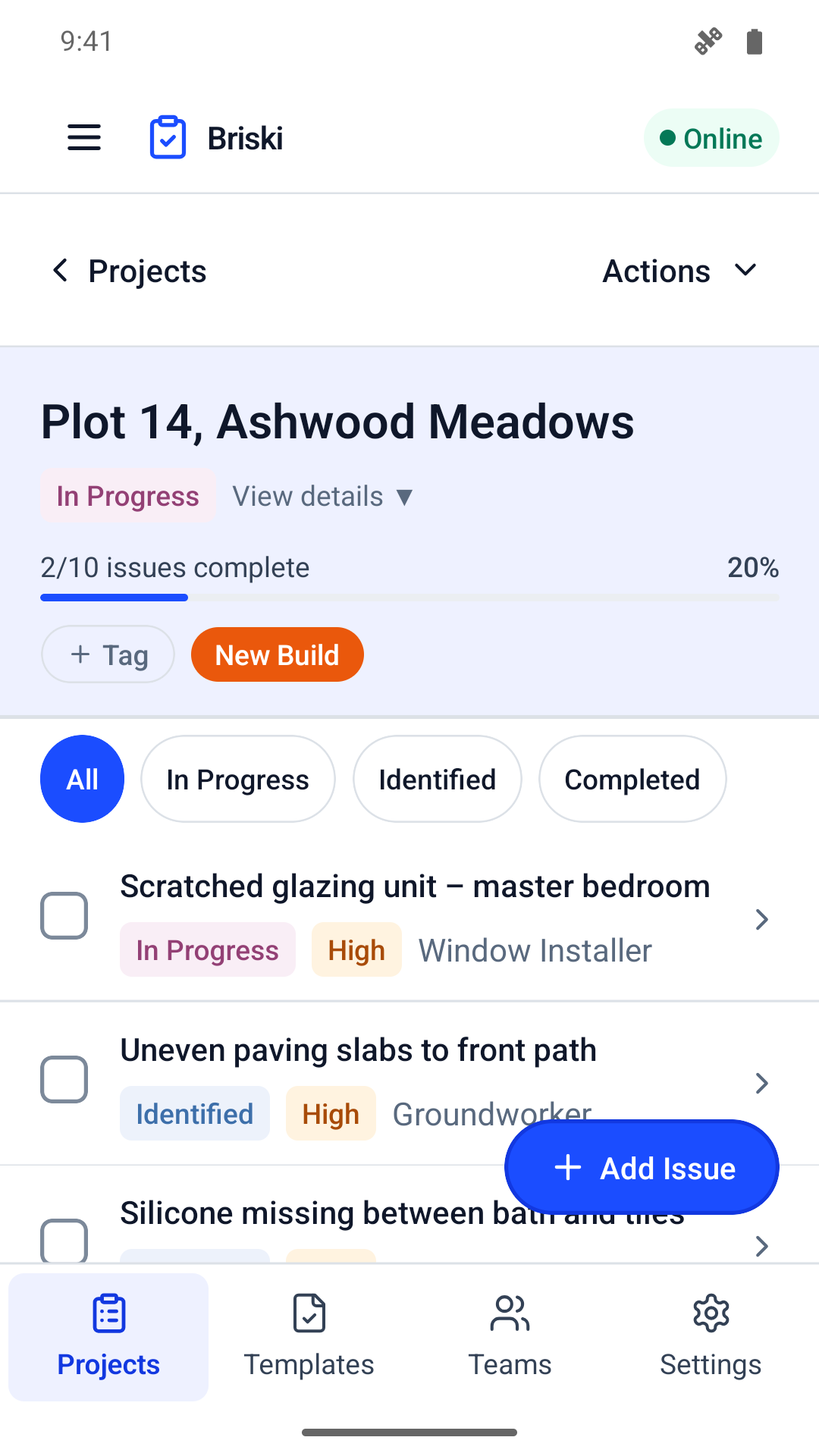Check the Scratched glazing unit issue box
The width and height of the screenshot is (819, 1456).
pyautogui.click(x=64, y=915)
